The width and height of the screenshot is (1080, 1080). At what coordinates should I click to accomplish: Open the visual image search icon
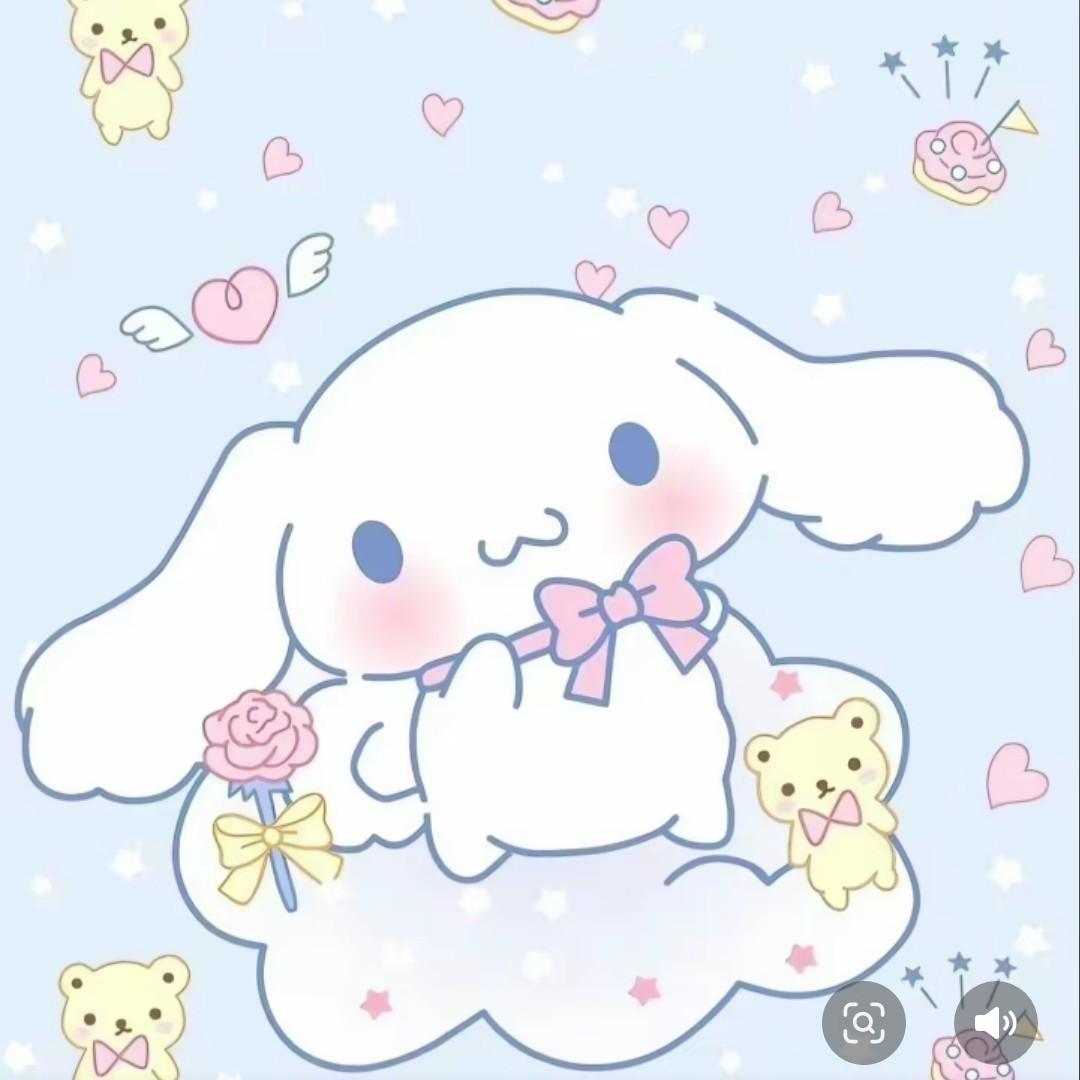click(x=864, y=1023)
